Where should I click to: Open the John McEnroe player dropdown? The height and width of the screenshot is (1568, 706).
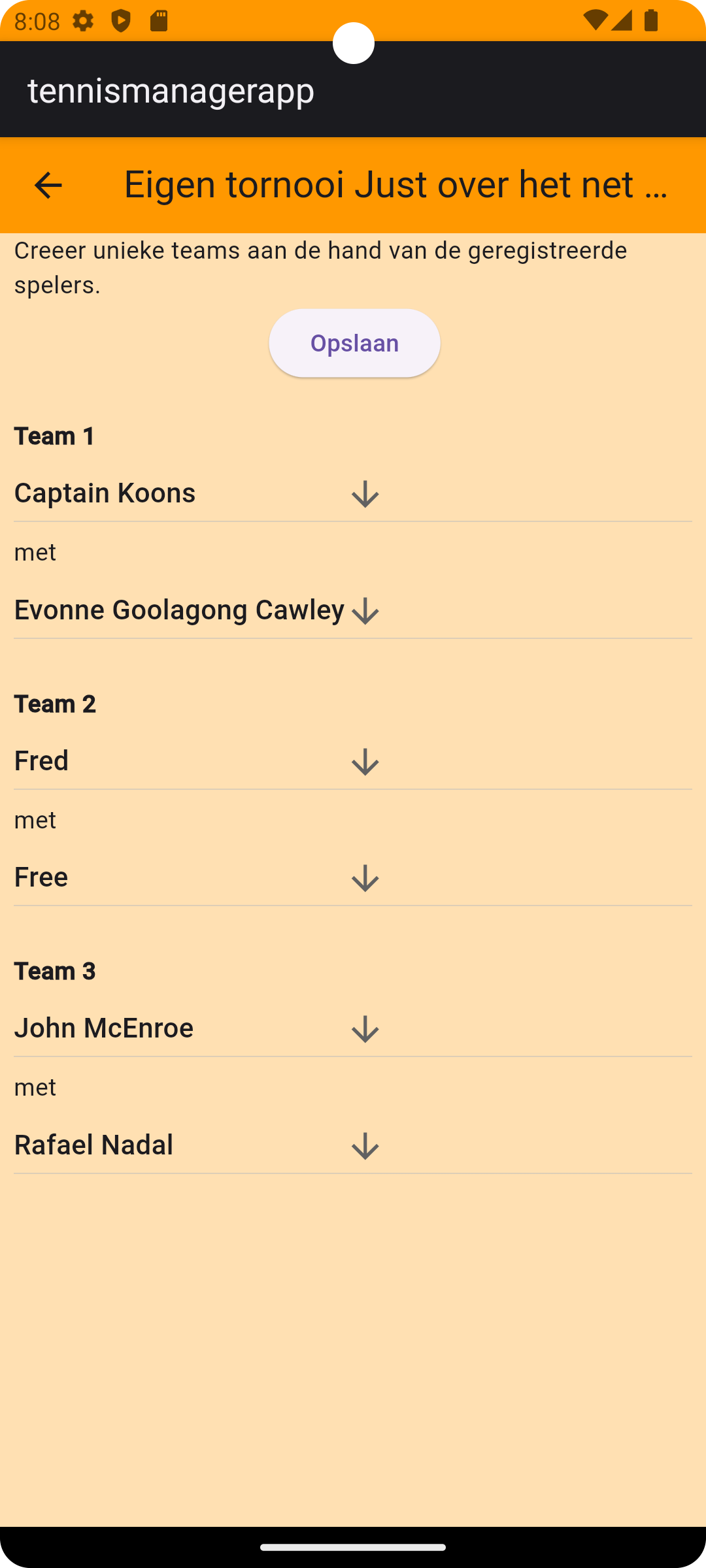(x=196, y=1029)
